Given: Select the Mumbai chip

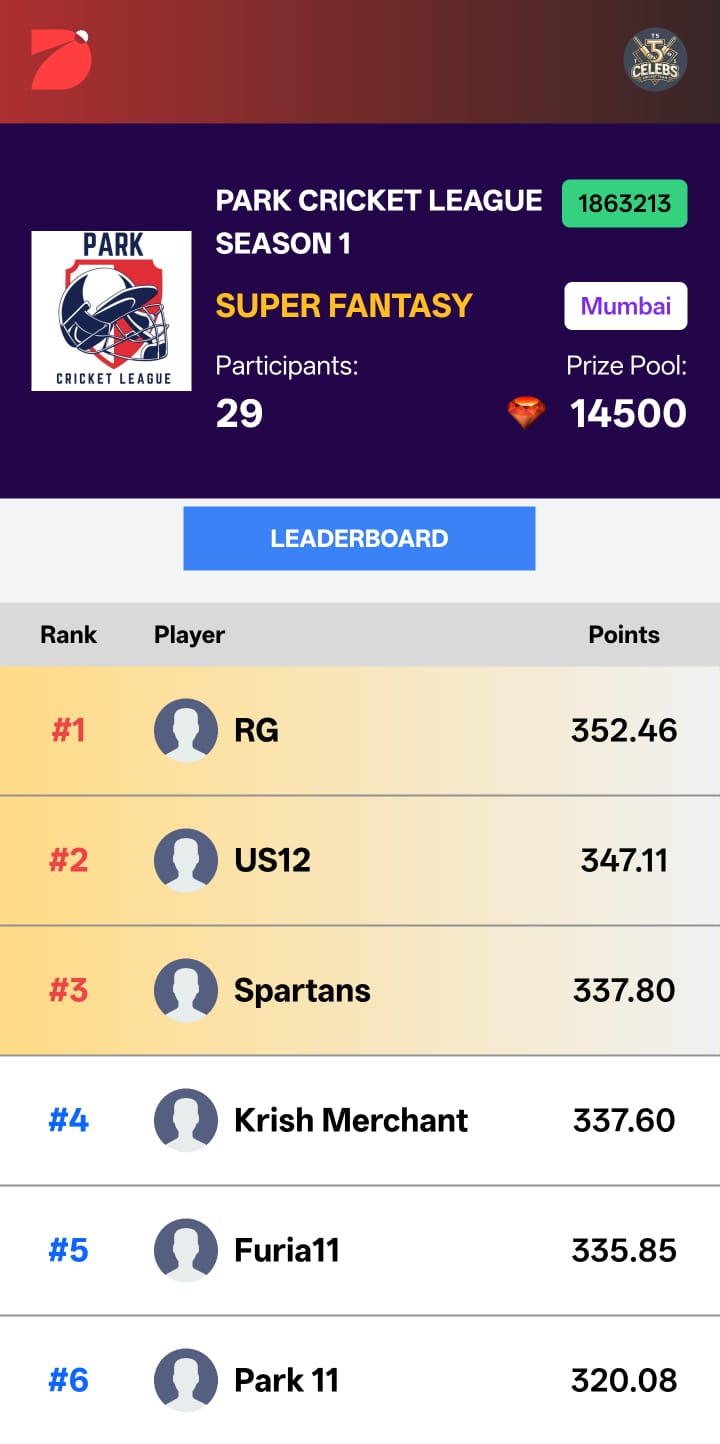Looking at the screenshot, I should point(625,306).
